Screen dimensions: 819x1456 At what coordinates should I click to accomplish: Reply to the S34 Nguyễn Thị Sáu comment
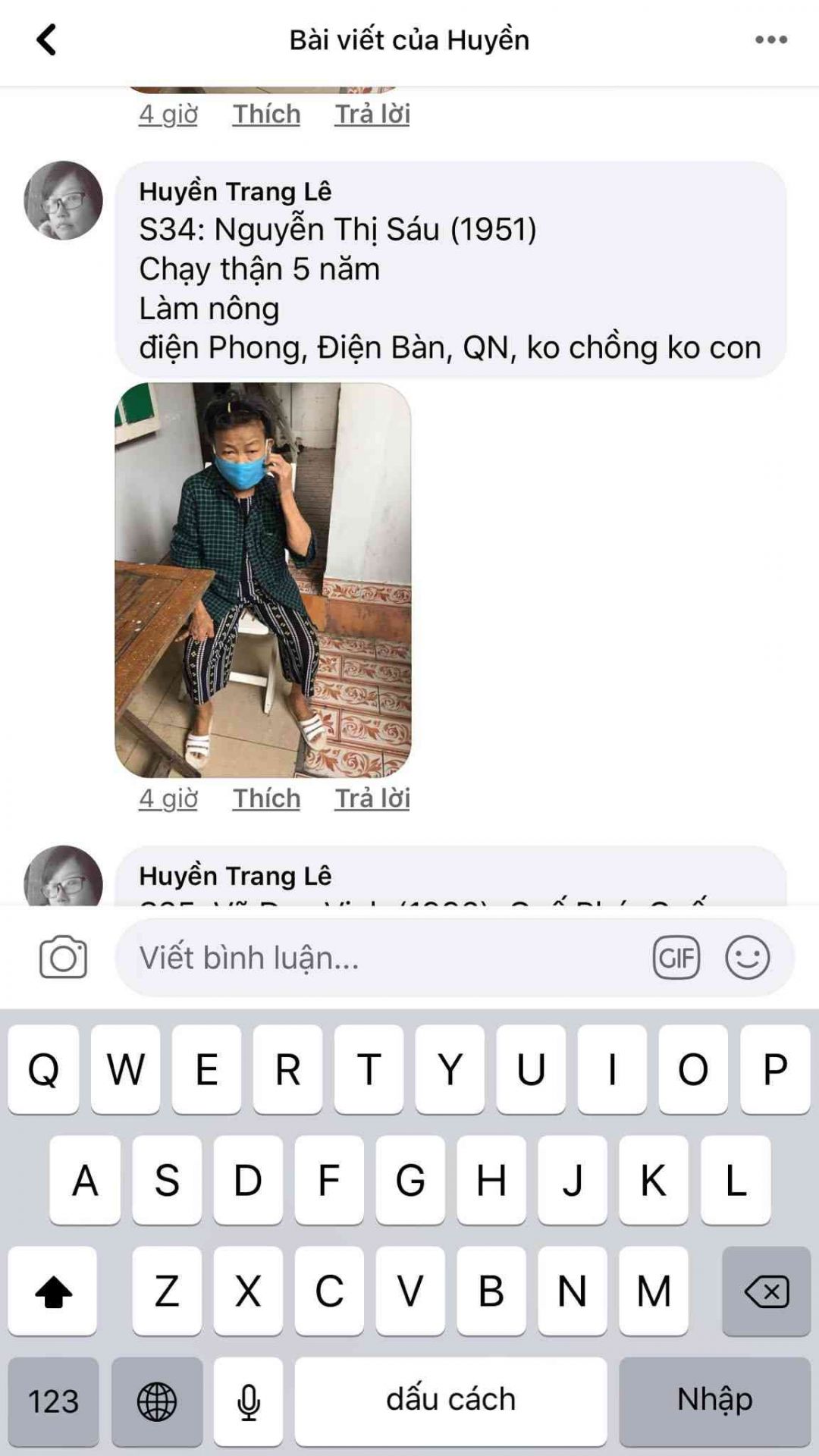[372, 798]
